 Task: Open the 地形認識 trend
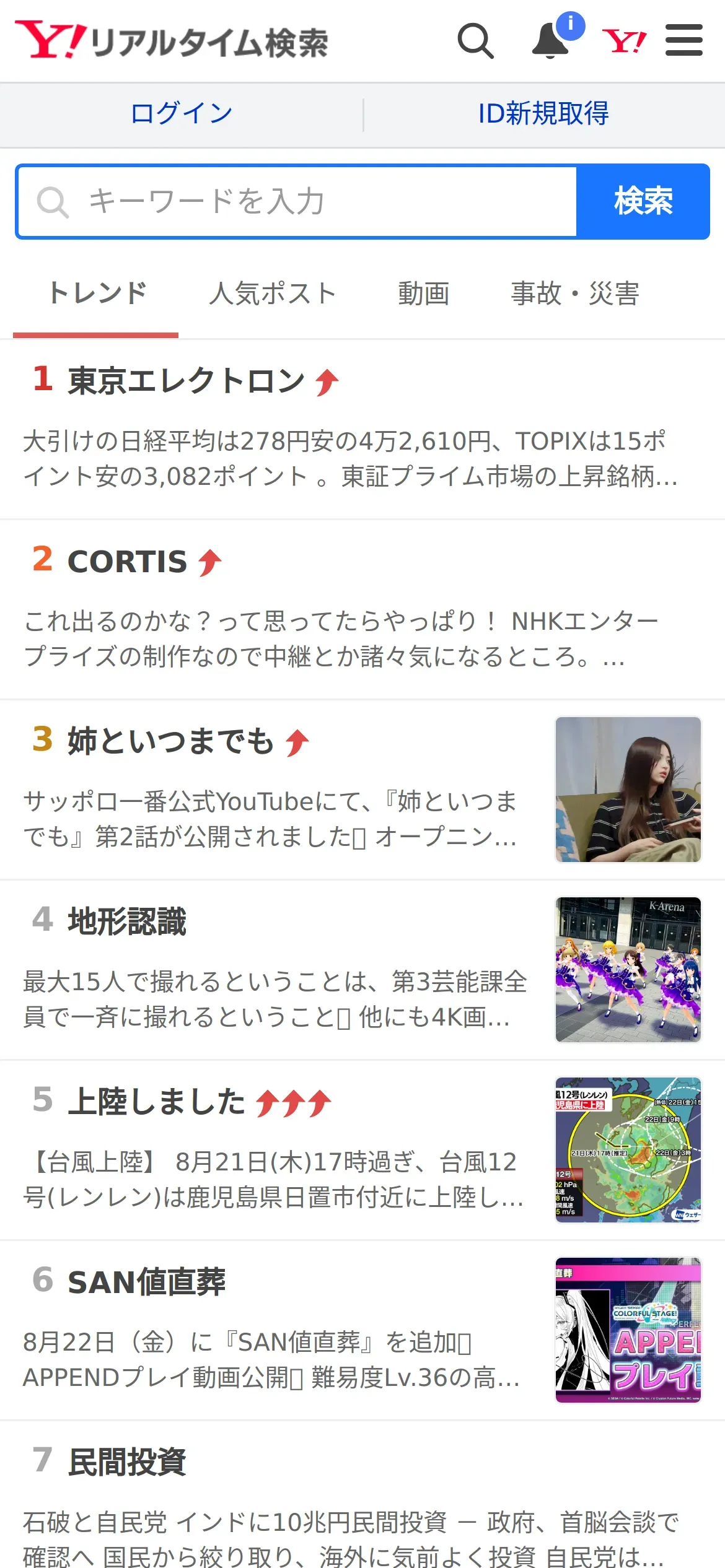point(127,921)
